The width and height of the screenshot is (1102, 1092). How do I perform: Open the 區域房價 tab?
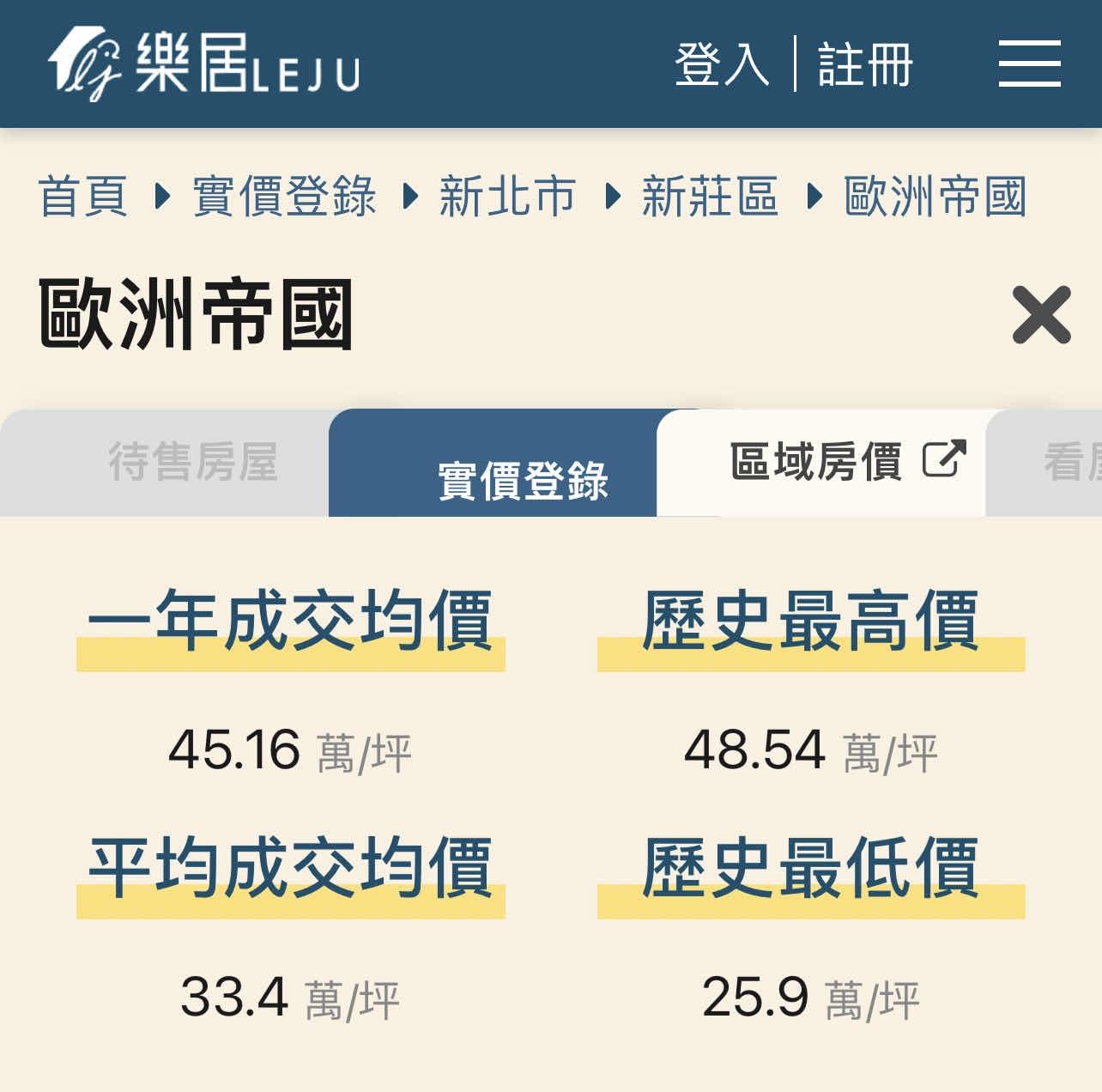tap(845, 461)
